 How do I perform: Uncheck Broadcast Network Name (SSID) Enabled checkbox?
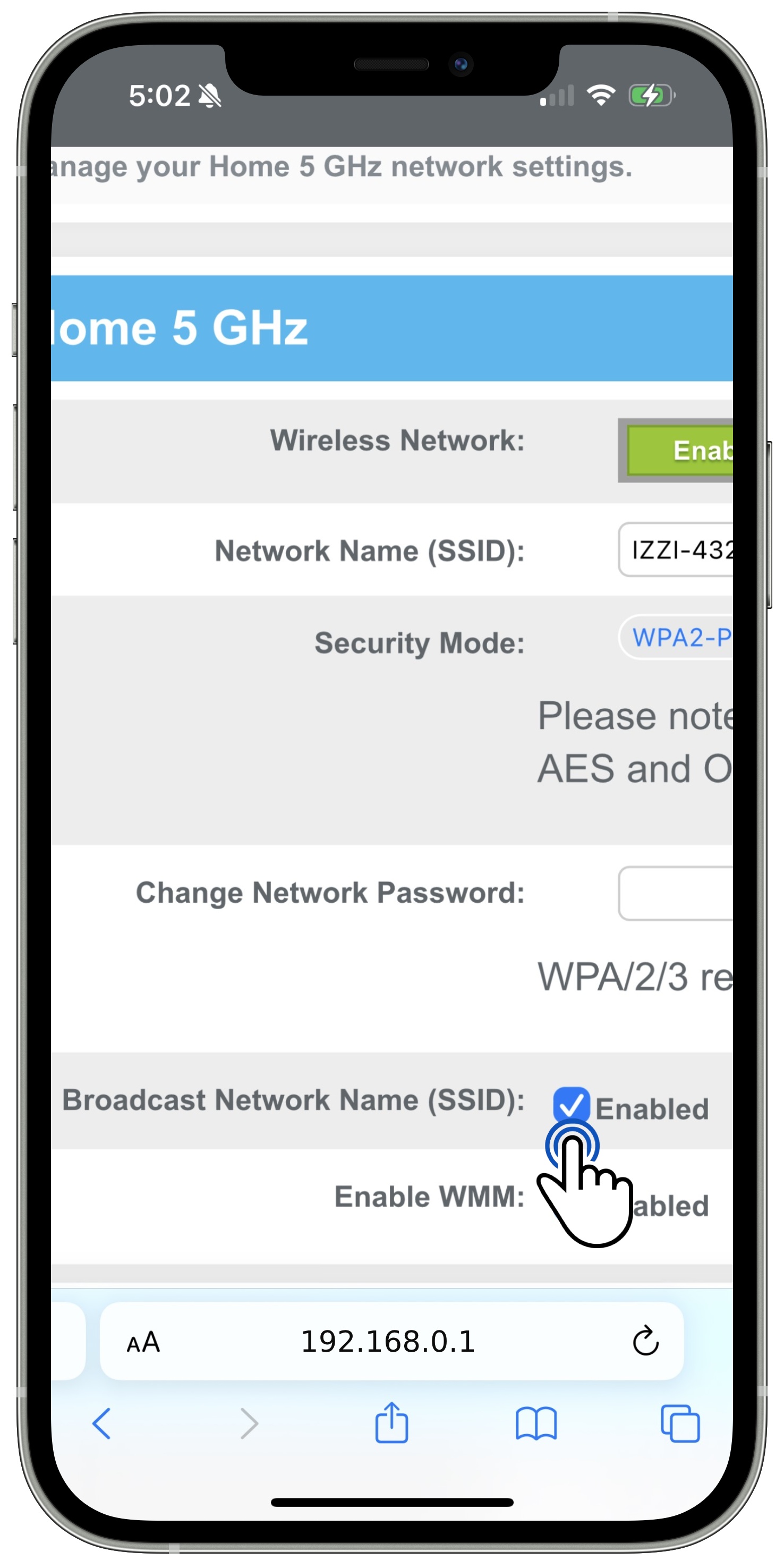click(570, 1104)
